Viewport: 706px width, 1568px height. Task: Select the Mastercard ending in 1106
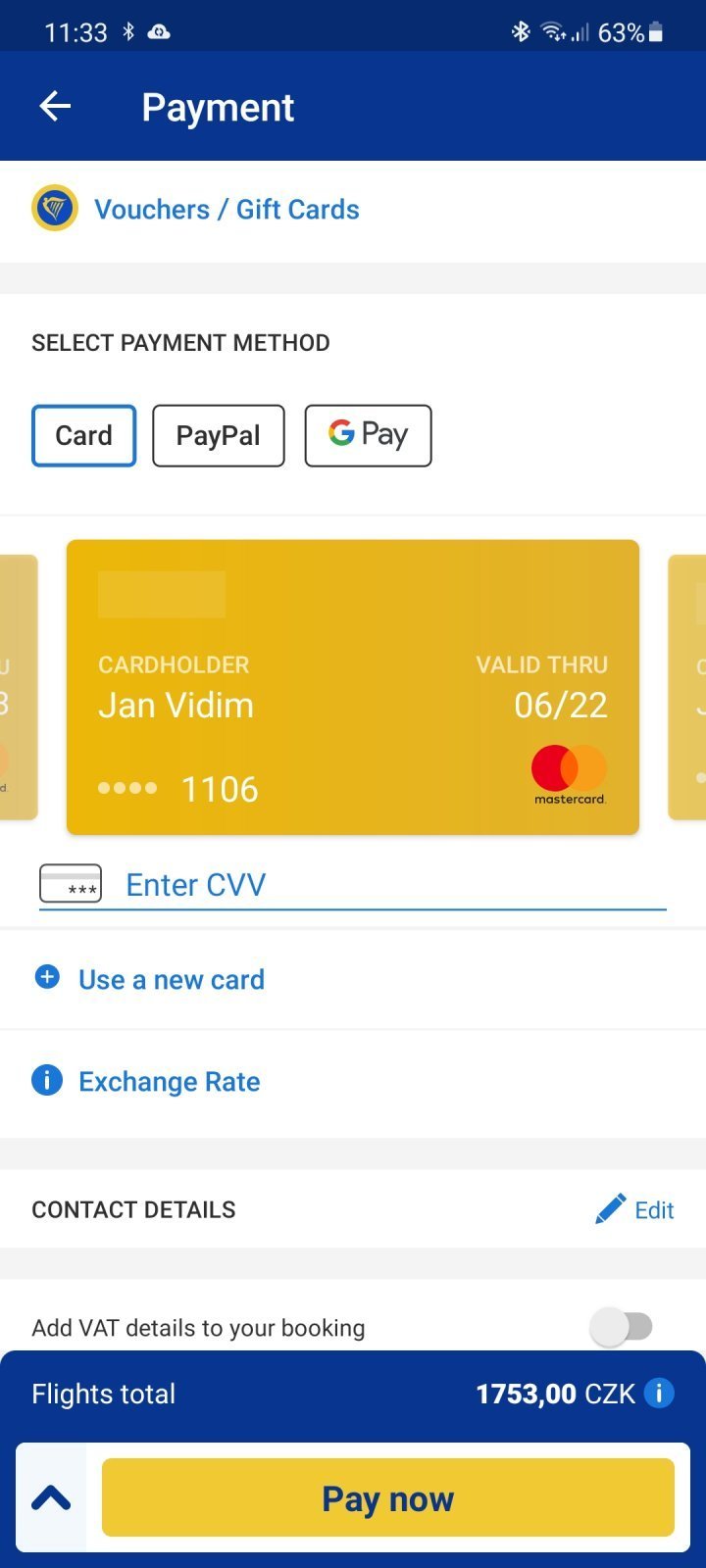point(353,687)
